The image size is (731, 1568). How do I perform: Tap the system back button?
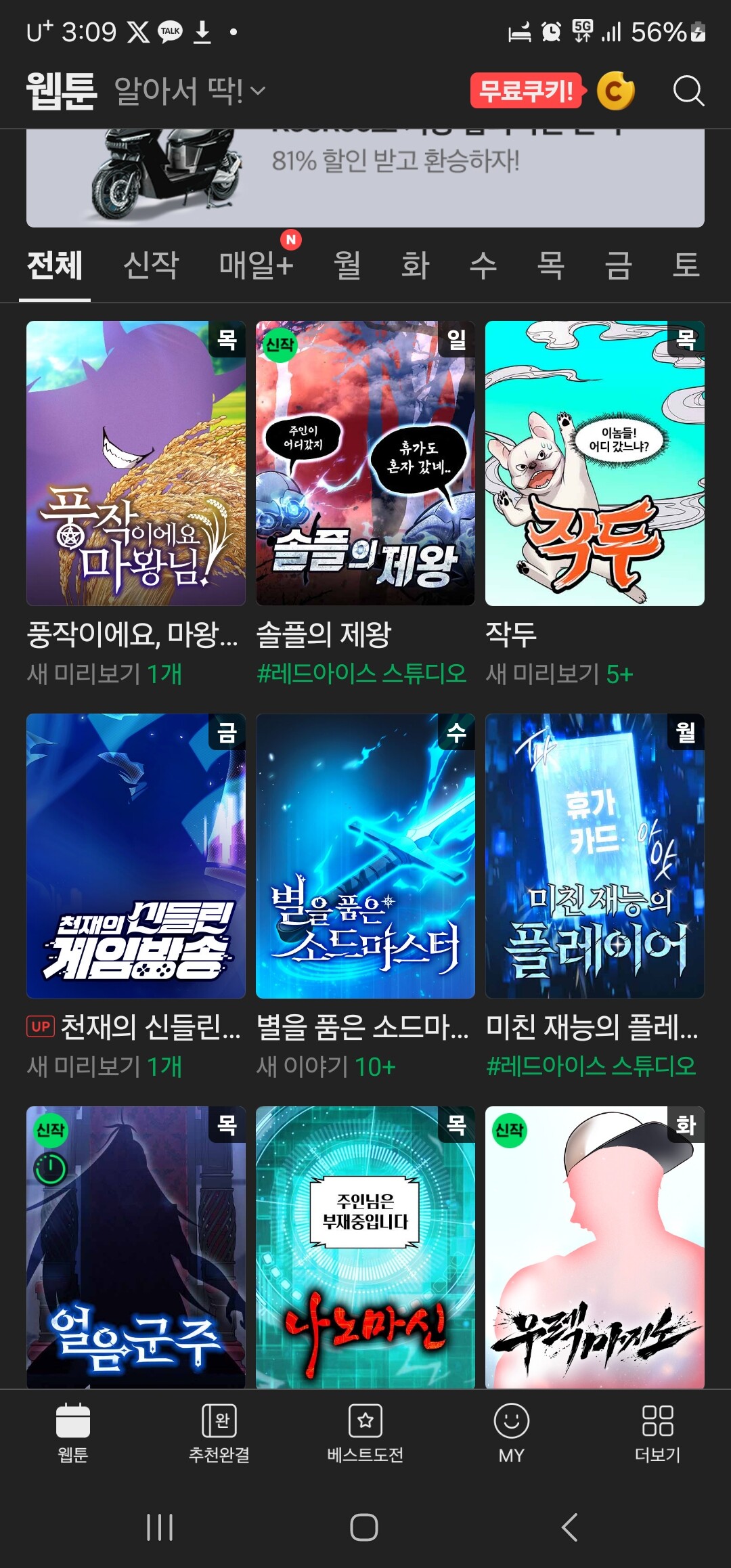click(x=569, y=1527)
